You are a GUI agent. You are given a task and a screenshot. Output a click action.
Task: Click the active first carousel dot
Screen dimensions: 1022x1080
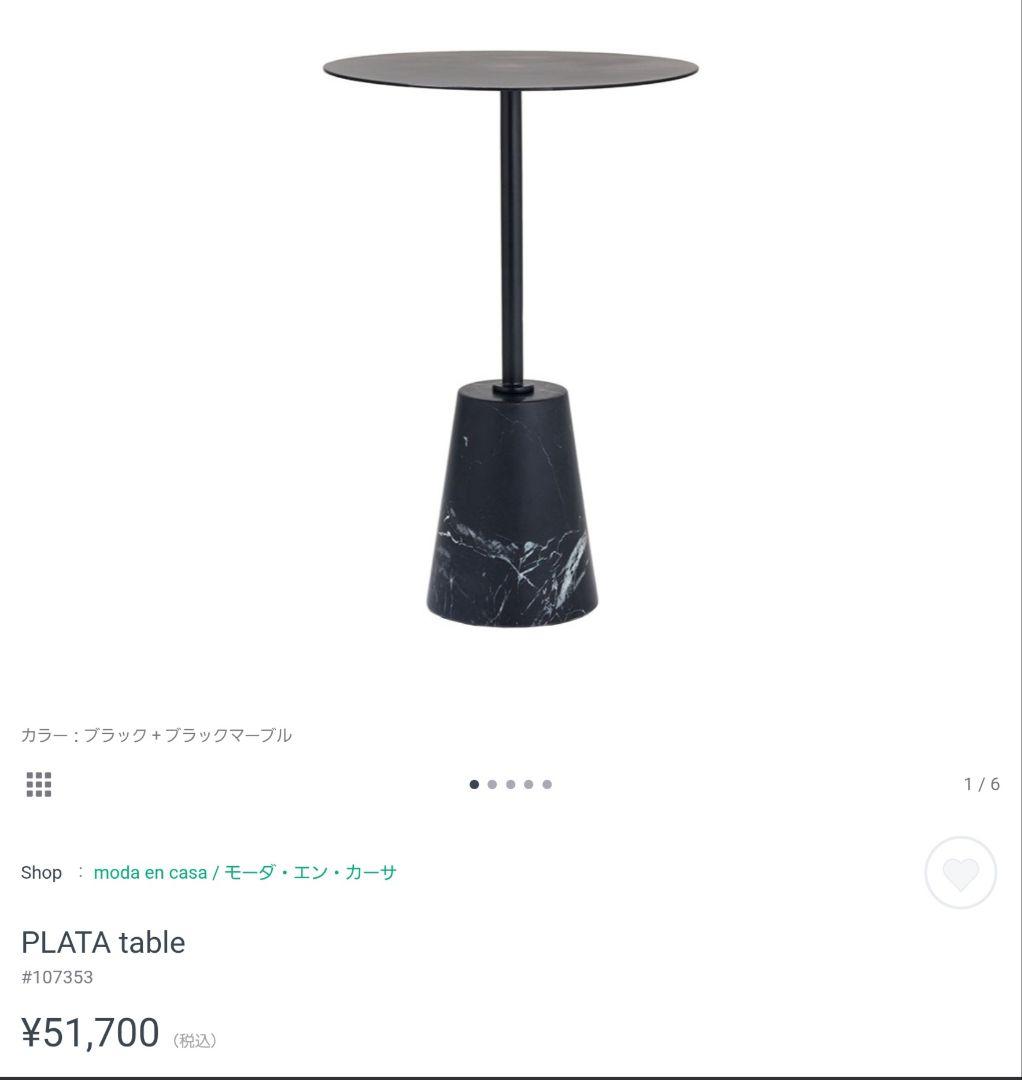pos(473,783)
